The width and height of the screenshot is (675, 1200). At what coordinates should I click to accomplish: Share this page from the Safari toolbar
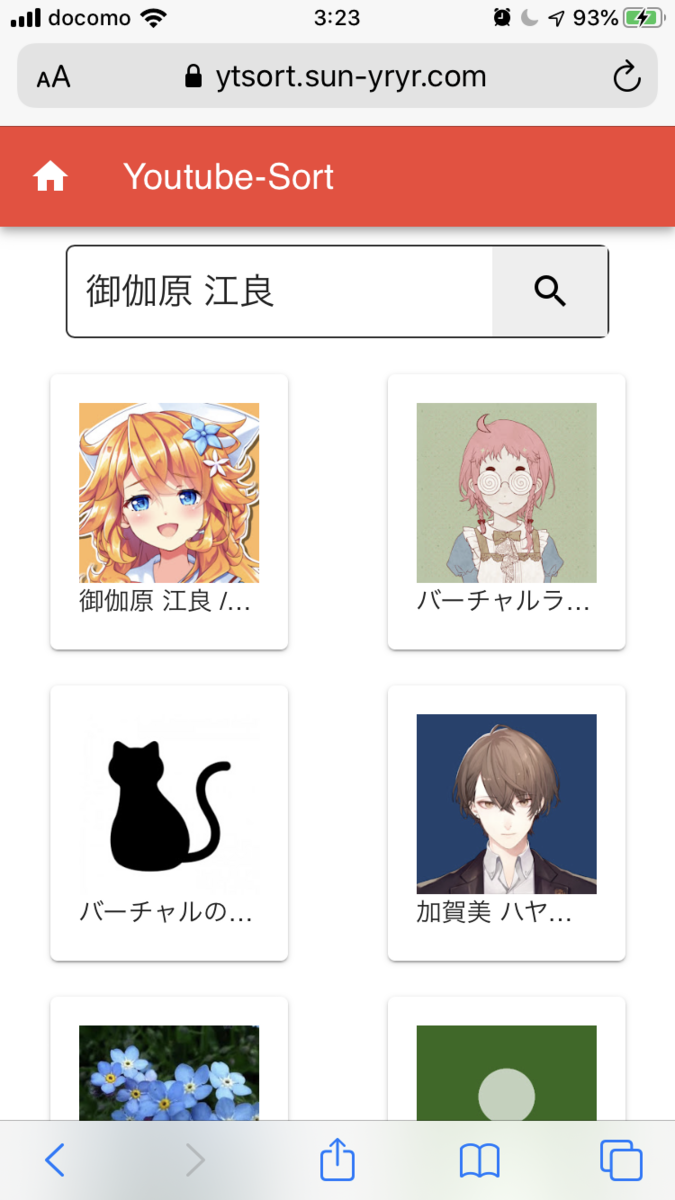pos(337,1160)
